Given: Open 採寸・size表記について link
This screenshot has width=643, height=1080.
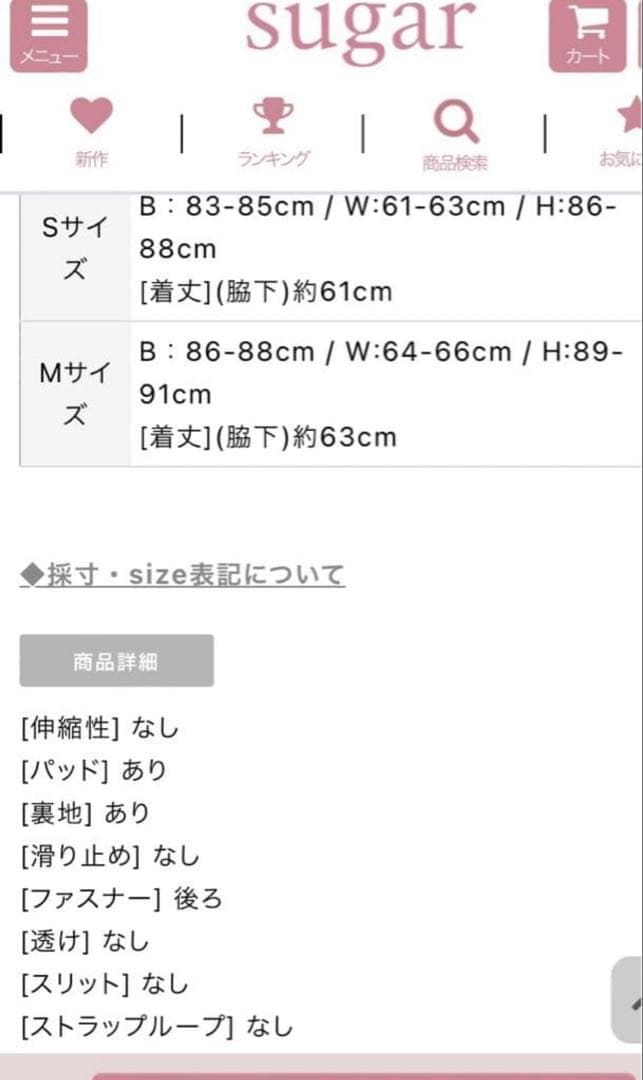Looking at the screenshot, I should coord(182,575).
